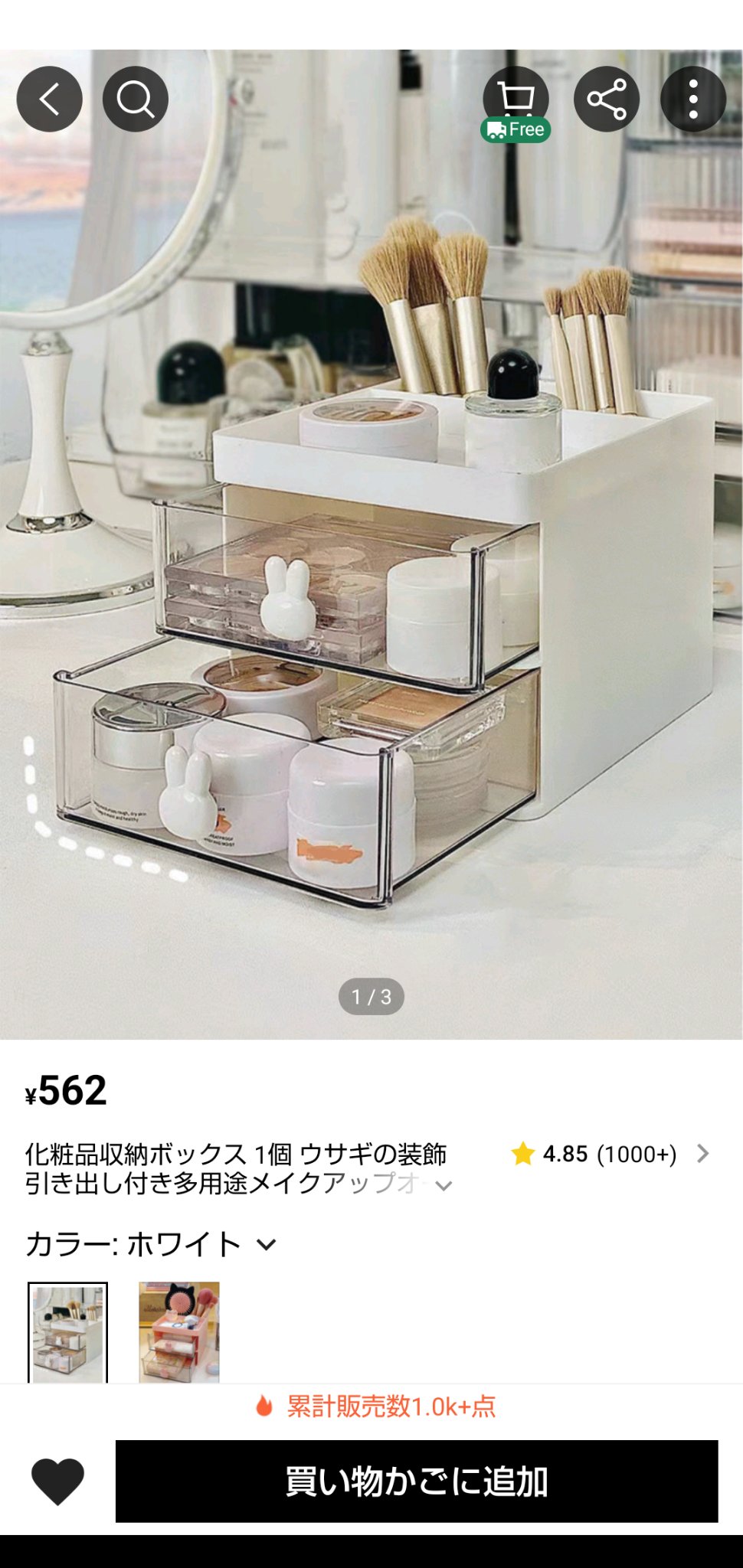View the 4.85 star reviews
743x1568 pixels.
tap(610, 1154)
